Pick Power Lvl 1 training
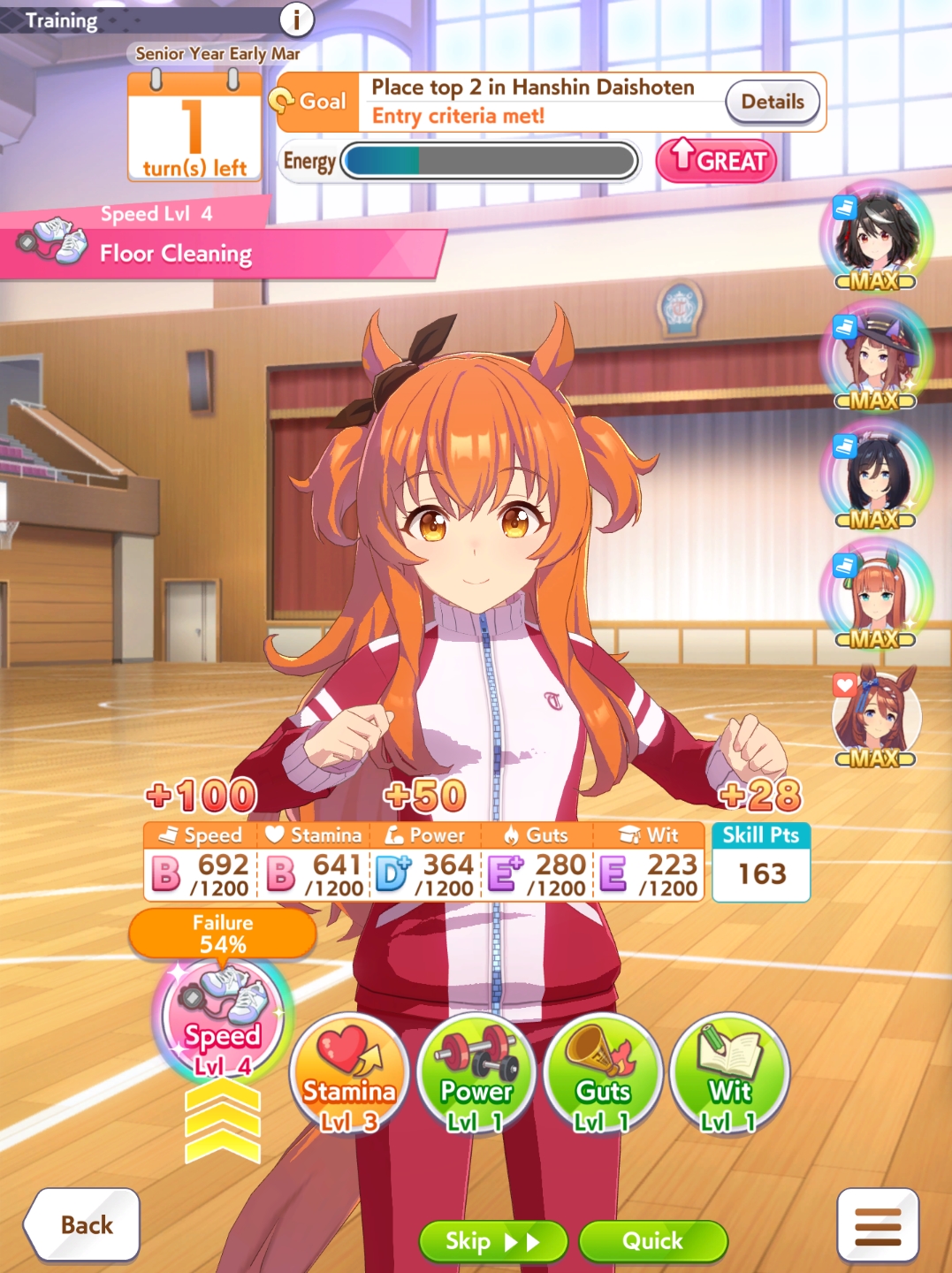Viewport: 952px width, 1273px height. (476, 1073)
